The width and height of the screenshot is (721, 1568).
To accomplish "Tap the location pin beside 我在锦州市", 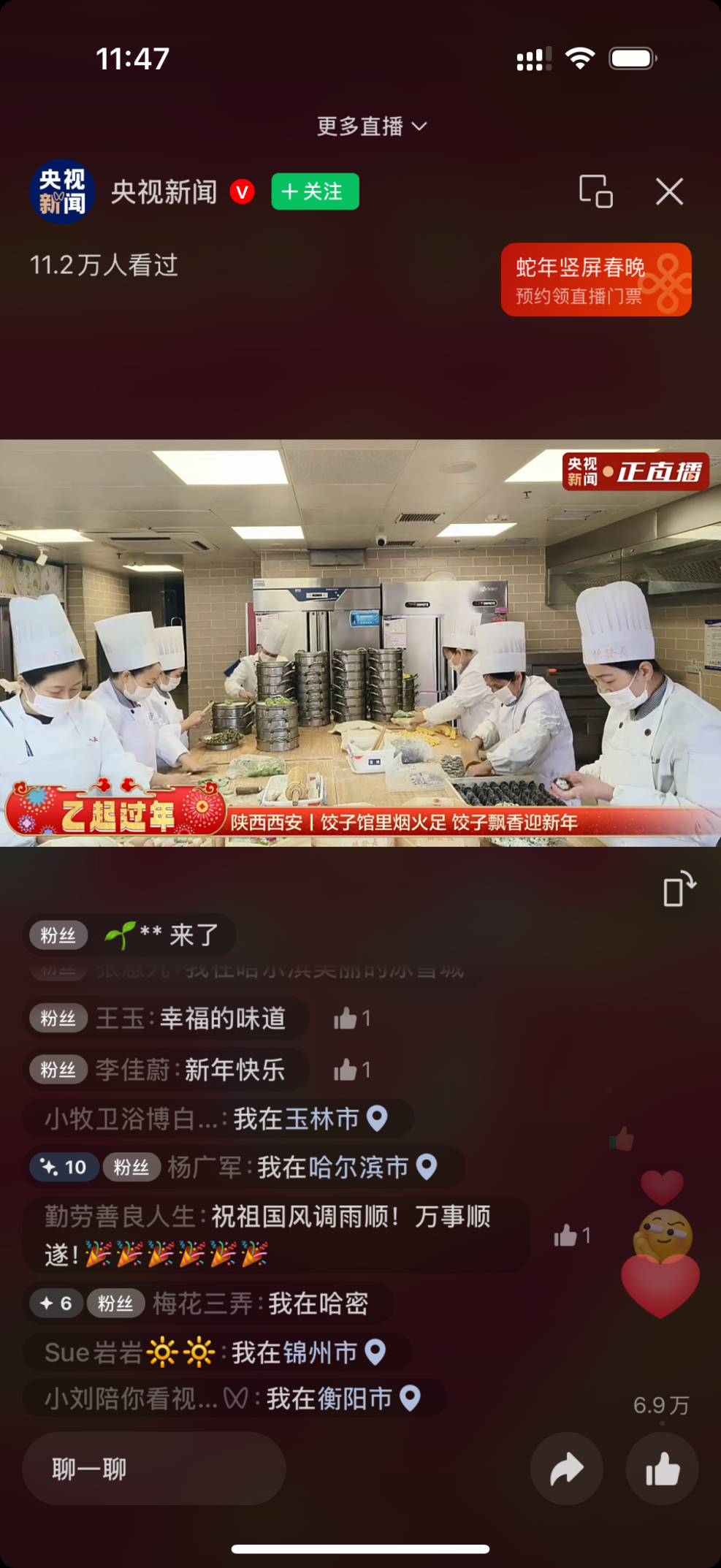I will coord(377,1352).
